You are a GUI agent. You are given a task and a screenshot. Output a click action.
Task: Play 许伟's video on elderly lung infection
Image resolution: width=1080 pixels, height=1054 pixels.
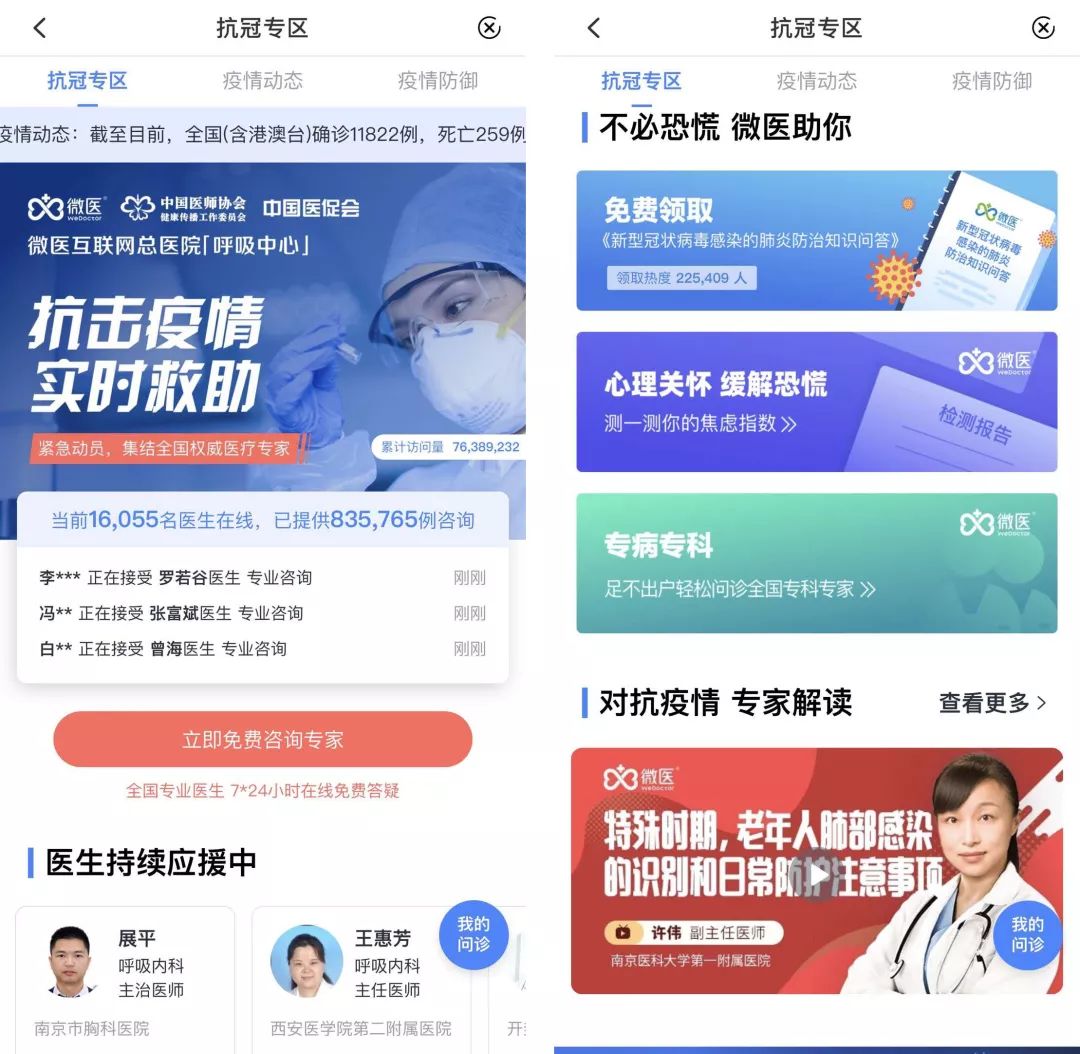pyautogui.click(x=818, y=873)
